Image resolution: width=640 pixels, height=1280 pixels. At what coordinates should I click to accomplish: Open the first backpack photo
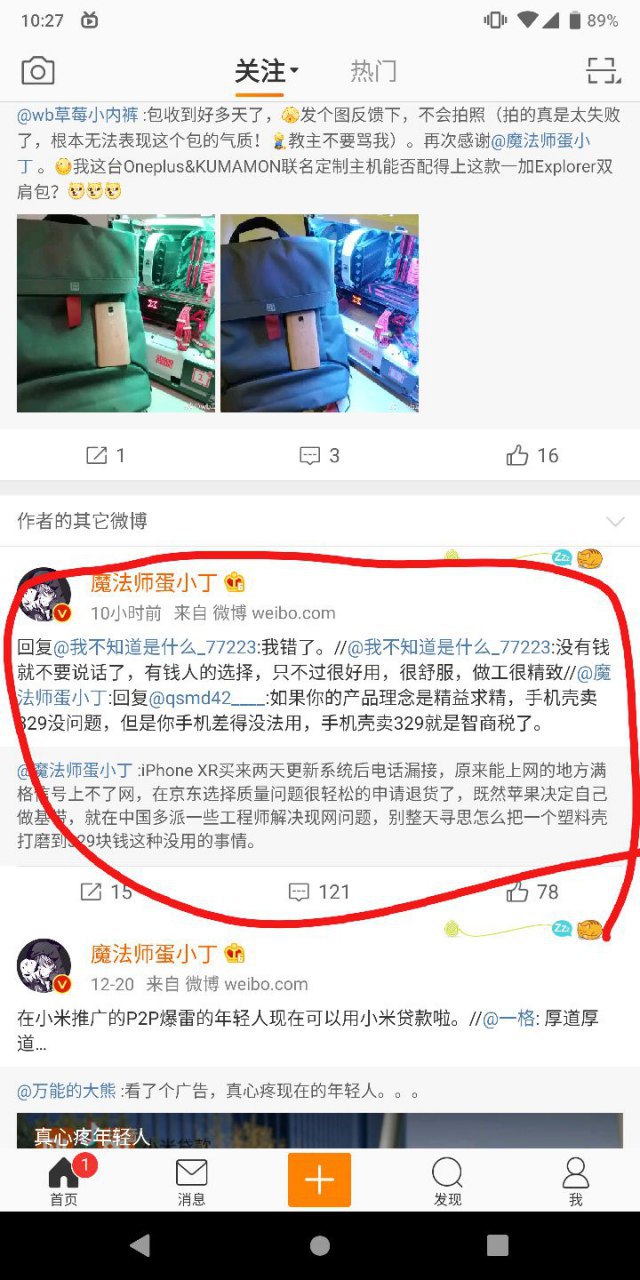(x=116, y=313)
